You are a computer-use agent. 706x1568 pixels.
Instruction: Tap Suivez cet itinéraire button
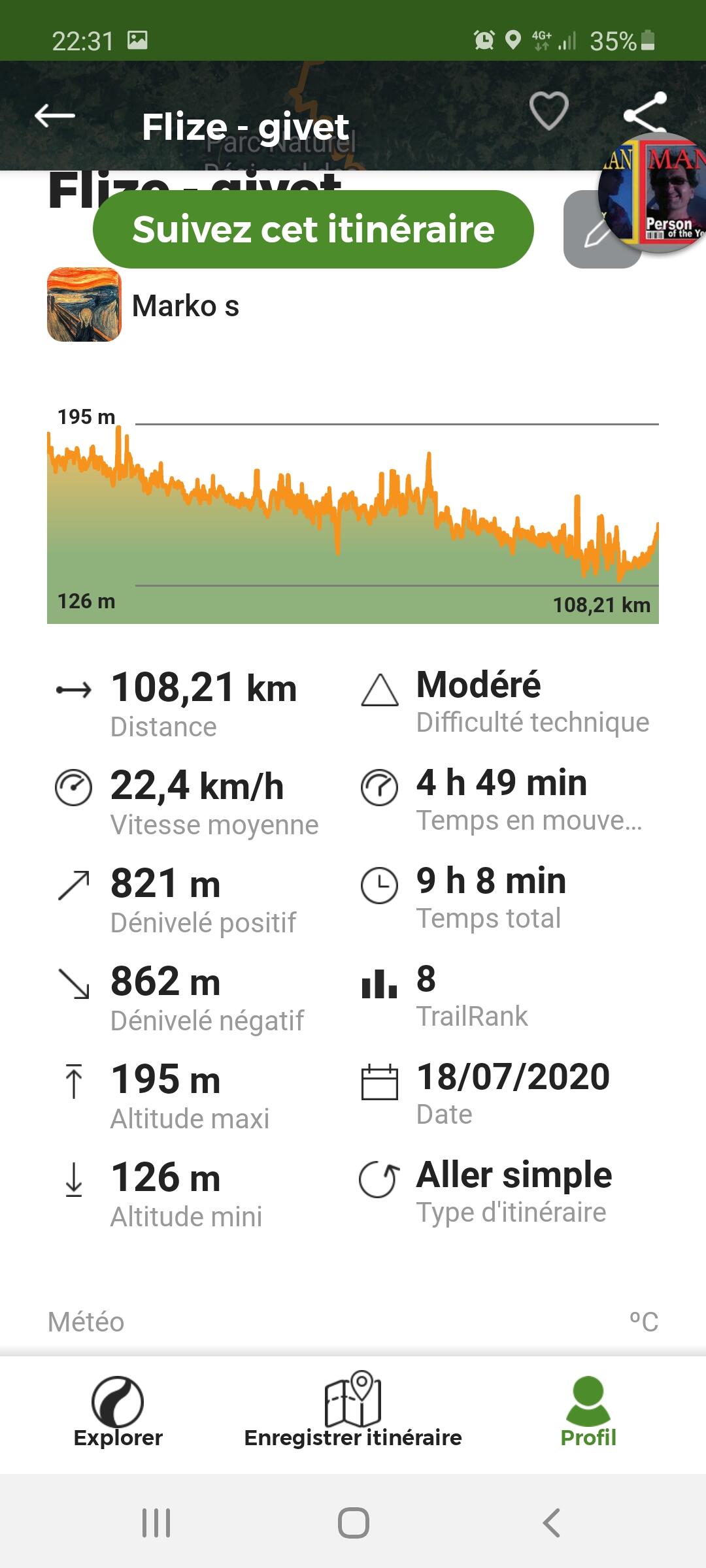pyautogui.click(x=313, y=229)
